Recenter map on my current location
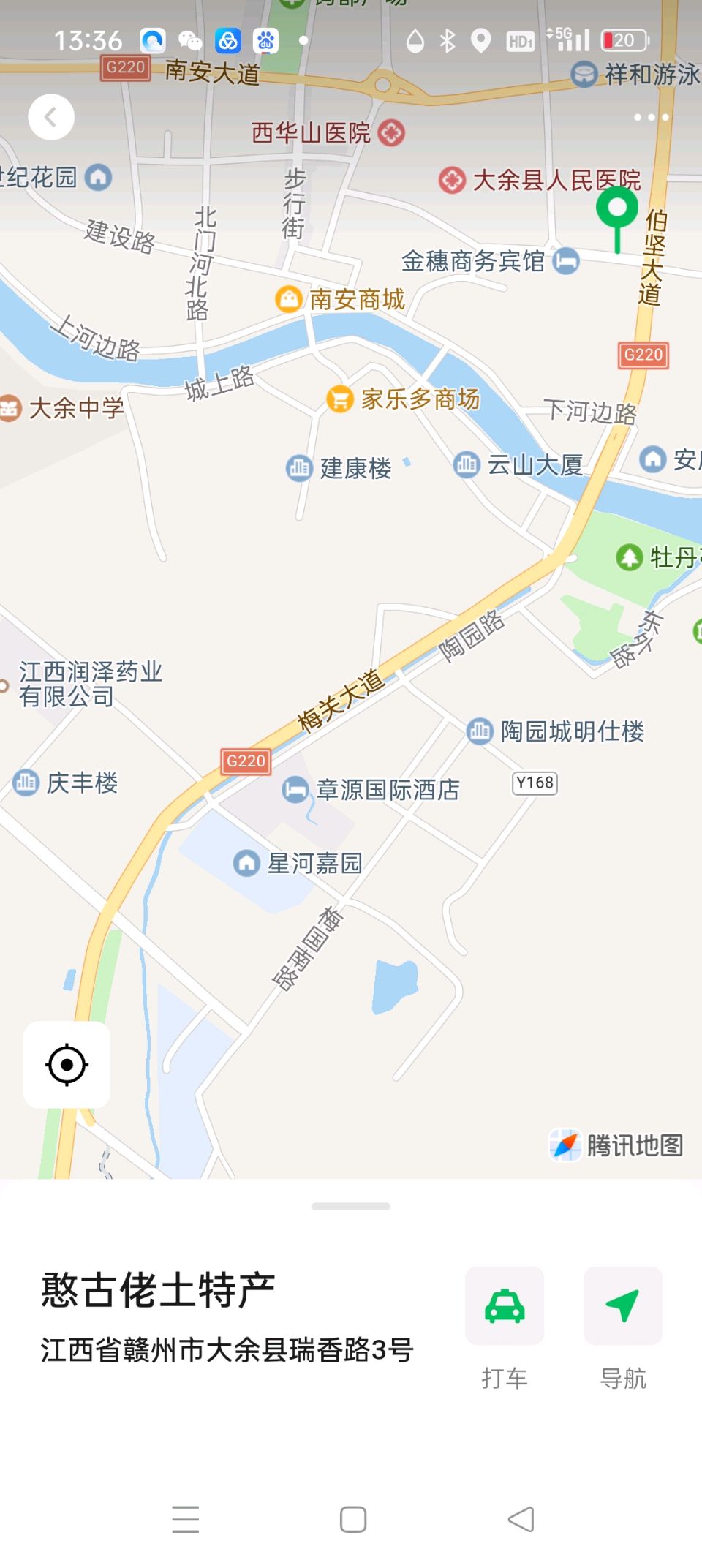The width and height of the screenshot is (702, 1568). click(67, 1065)
